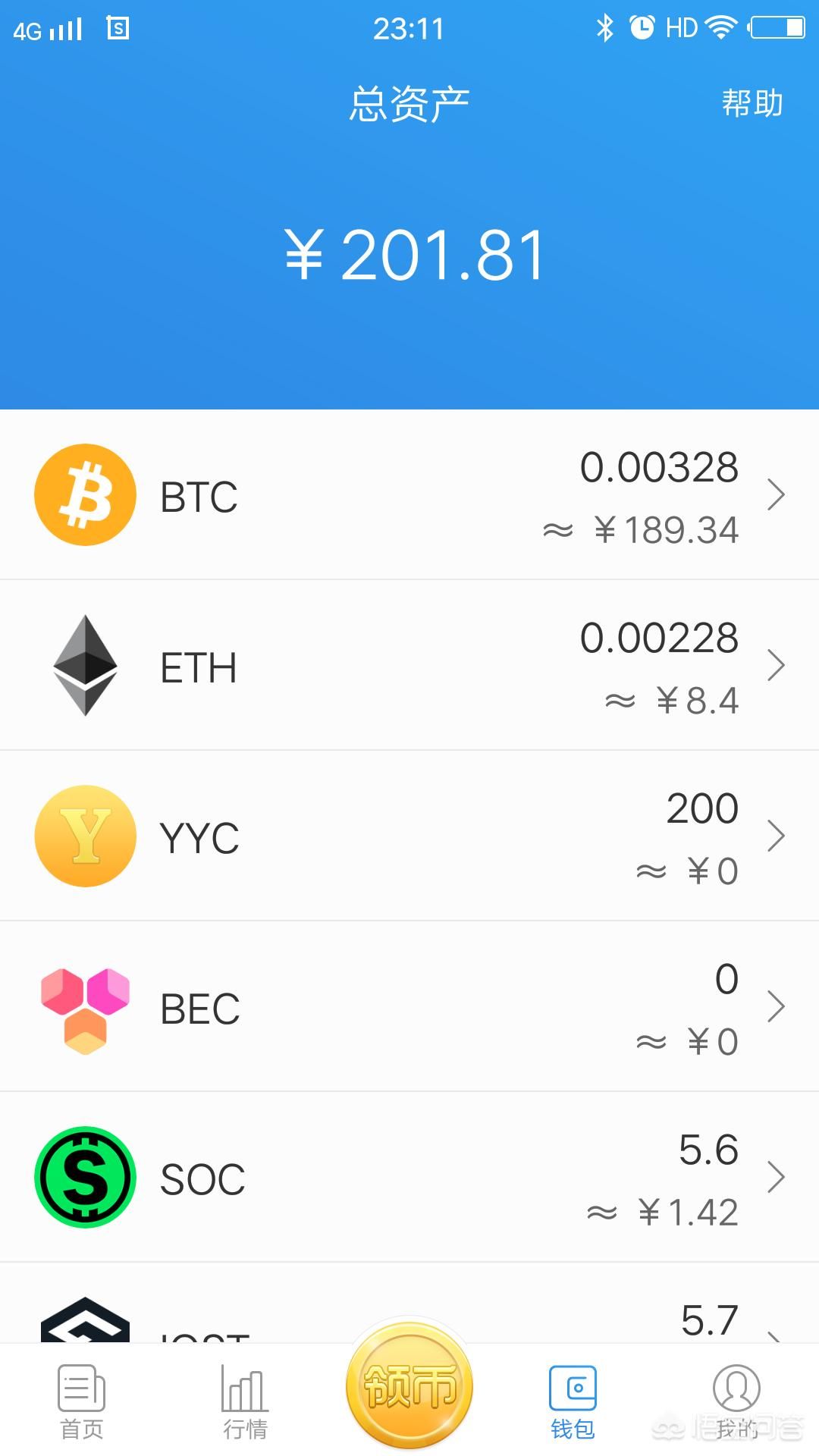
Task: View the ETH wallet row
Action: click(x=409, y=666)
